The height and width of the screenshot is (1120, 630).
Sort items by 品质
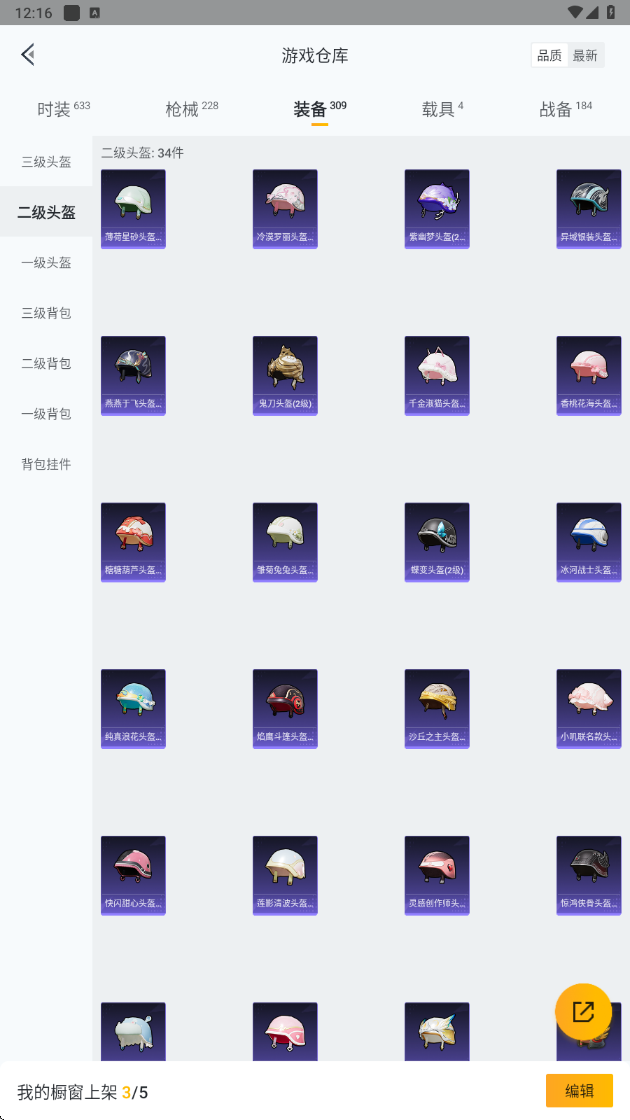[x=549, y=56]
